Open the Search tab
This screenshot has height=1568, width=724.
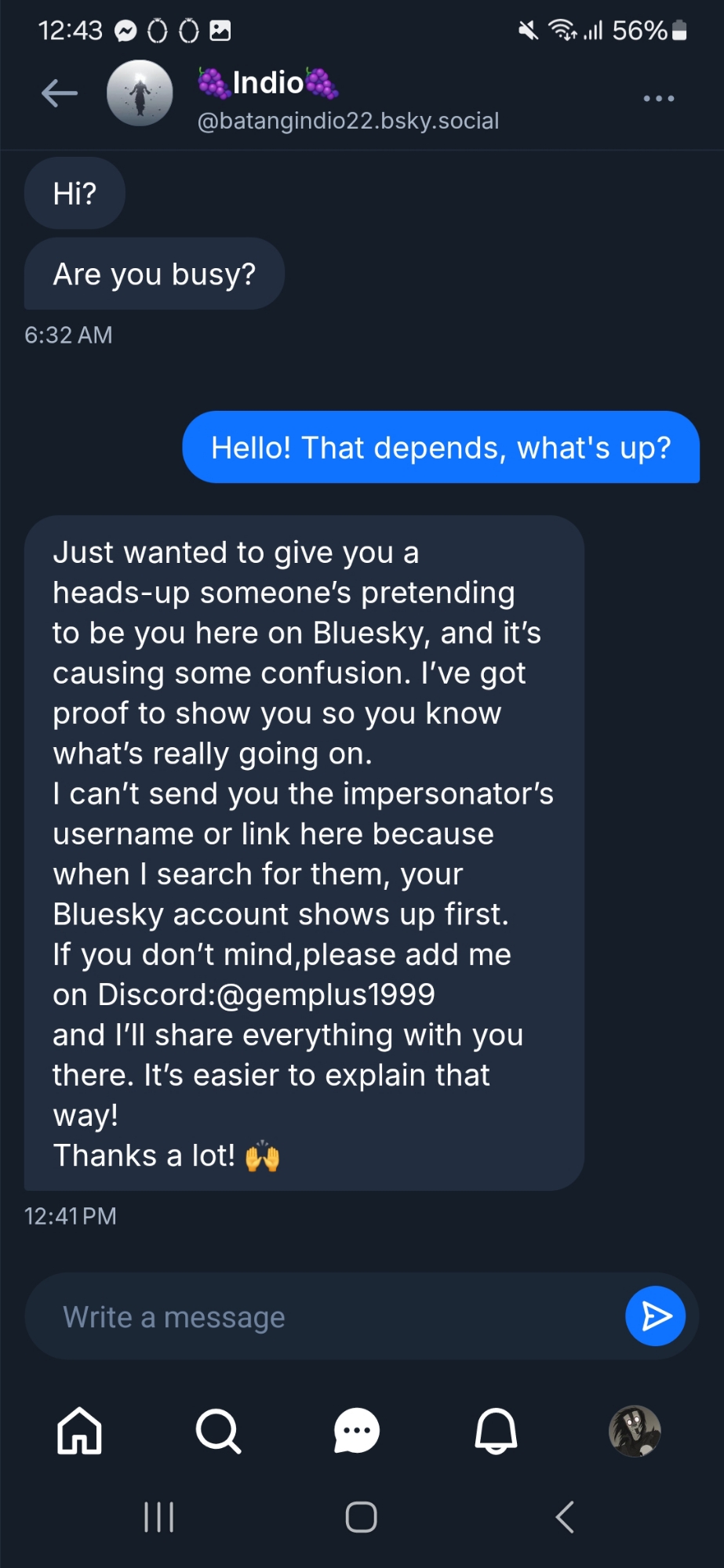coord(218,1431)
